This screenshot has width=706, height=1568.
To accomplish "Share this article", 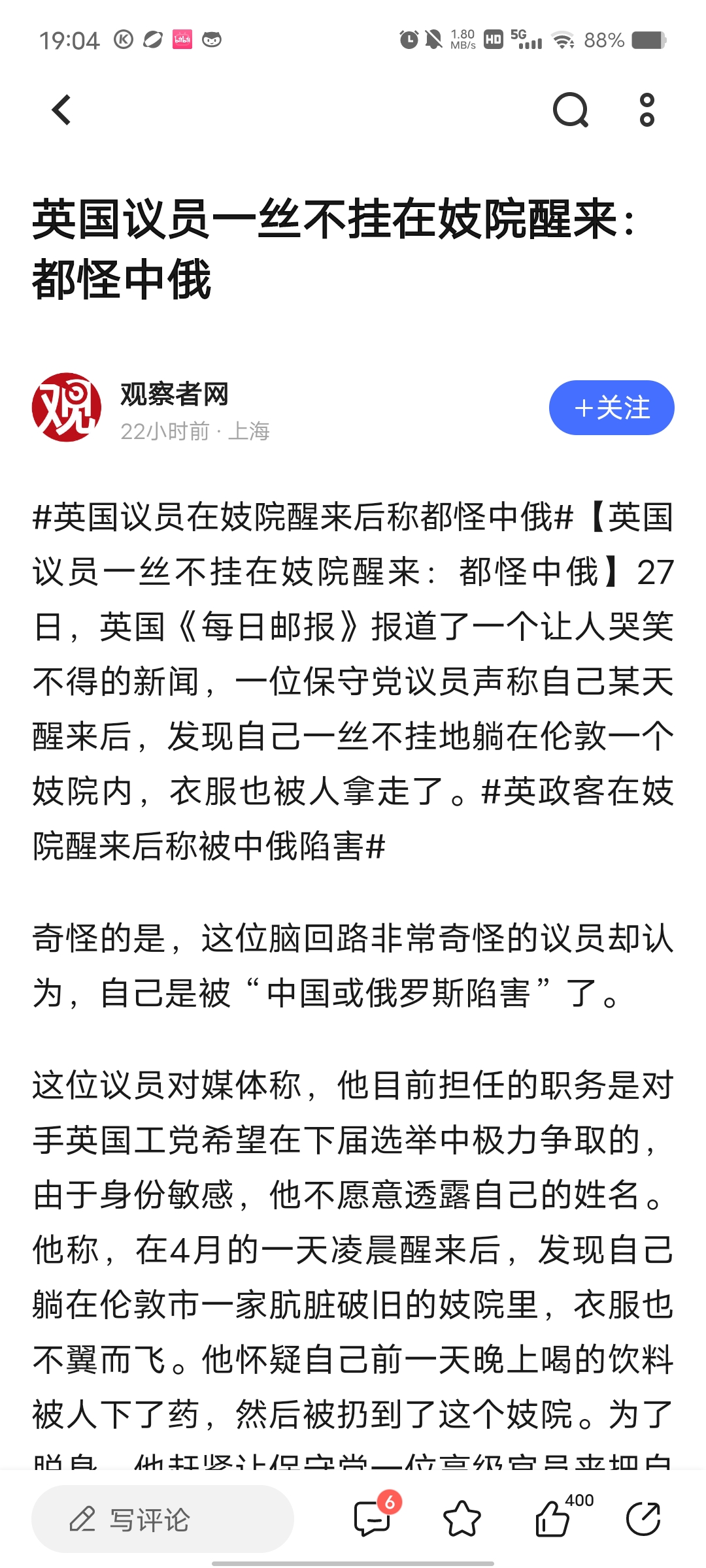I will tap(643, 1518).
